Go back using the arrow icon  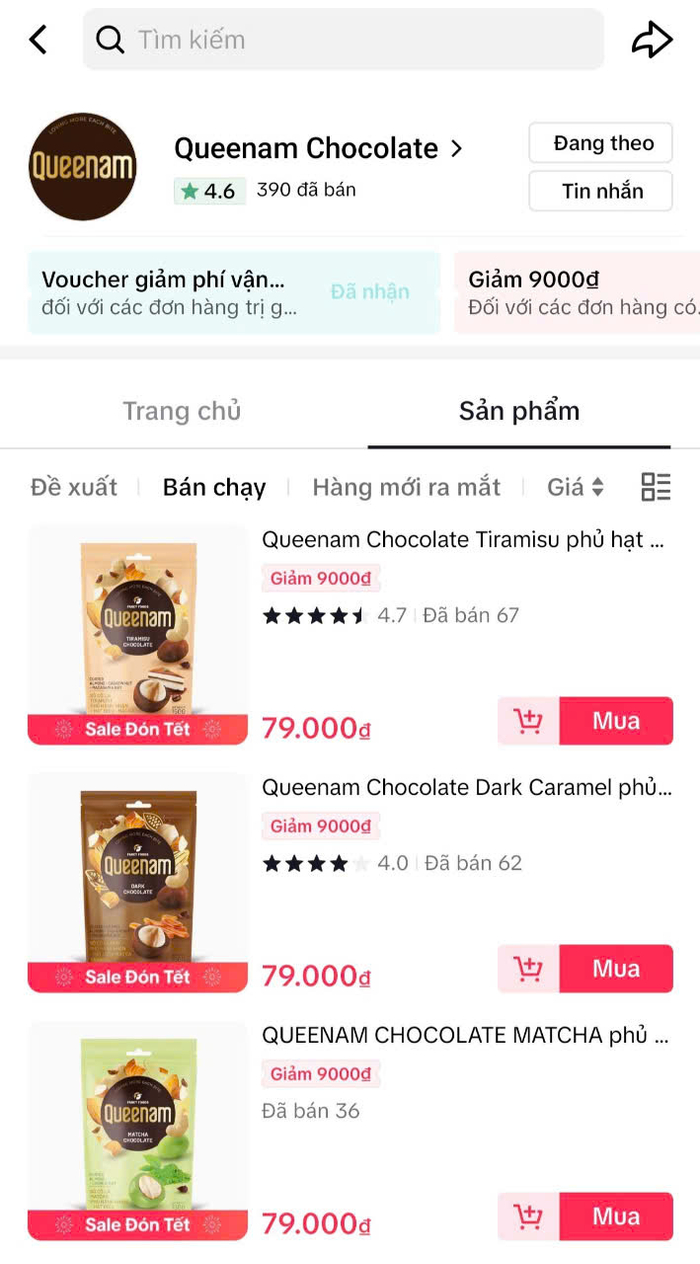click(x=38, y=40)
